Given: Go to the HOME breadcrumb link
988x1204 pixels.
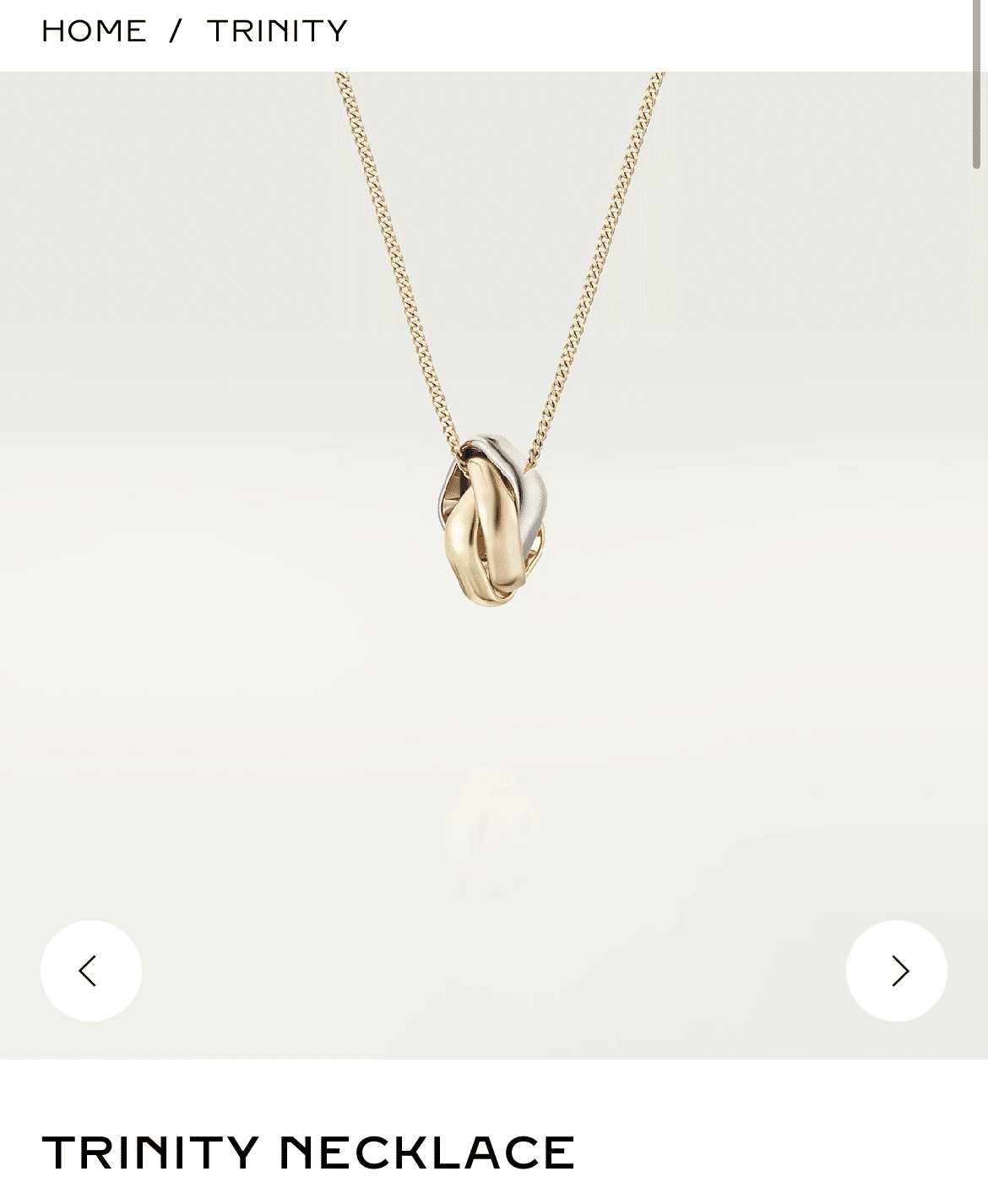Looking at the screenshot, I should point(94,31).
